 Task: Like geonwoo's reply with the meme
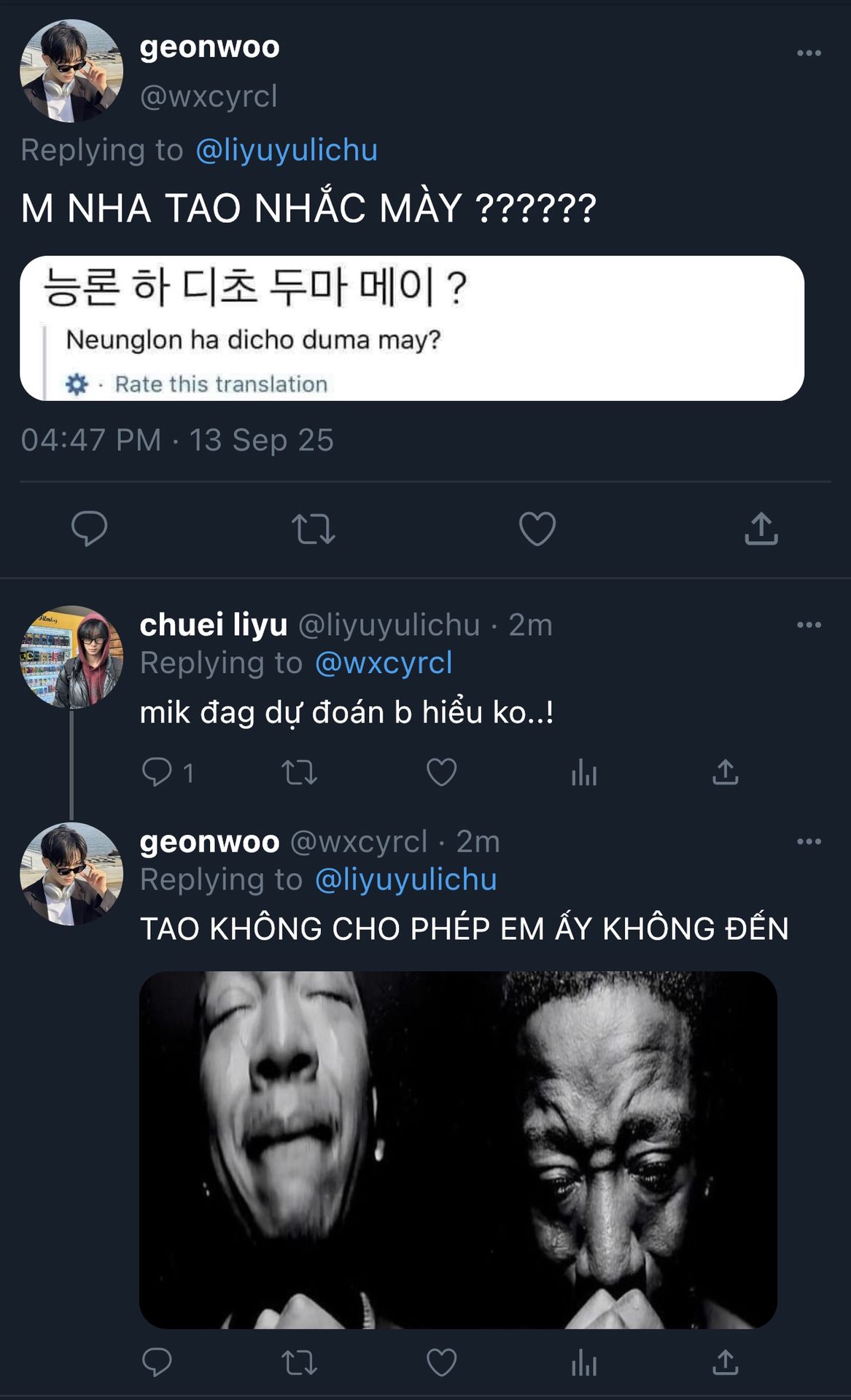(x=441, y=1362)
